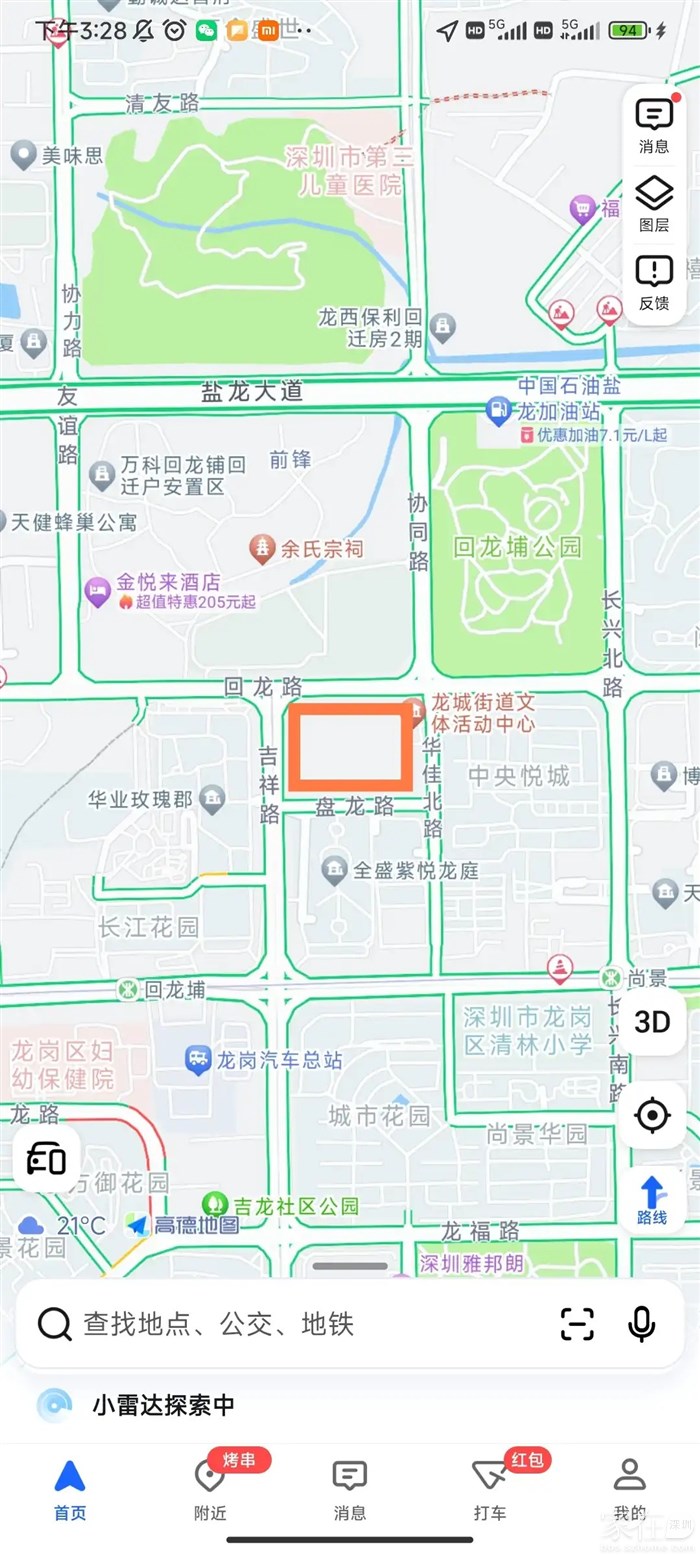Open the scan code icon in search bar
Viewport: 700px width, 1555px height.
point(577,1324)
